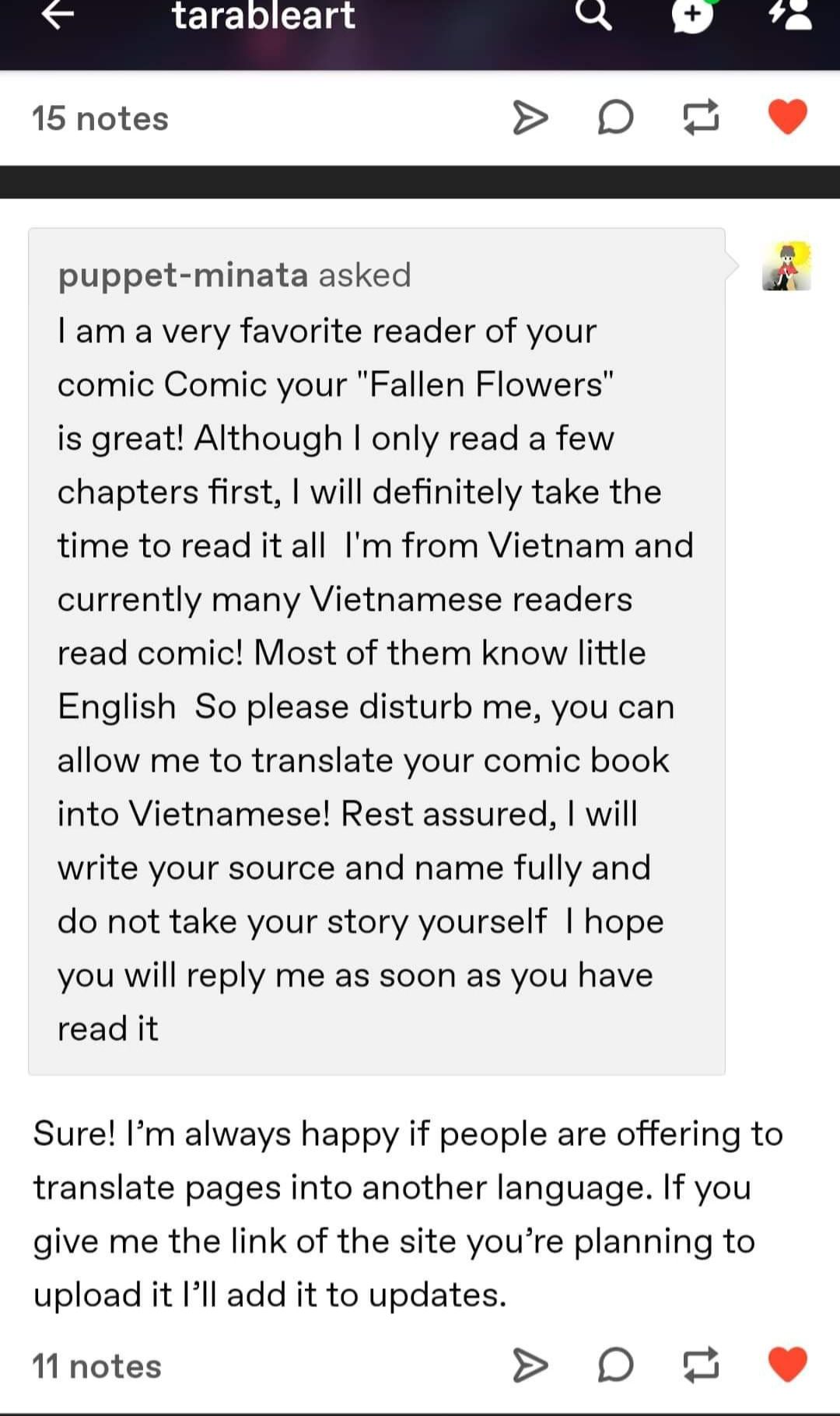840x1416 pixels.
Task: Reblog the post with 15 notes
Action: [x=701, y=118]
